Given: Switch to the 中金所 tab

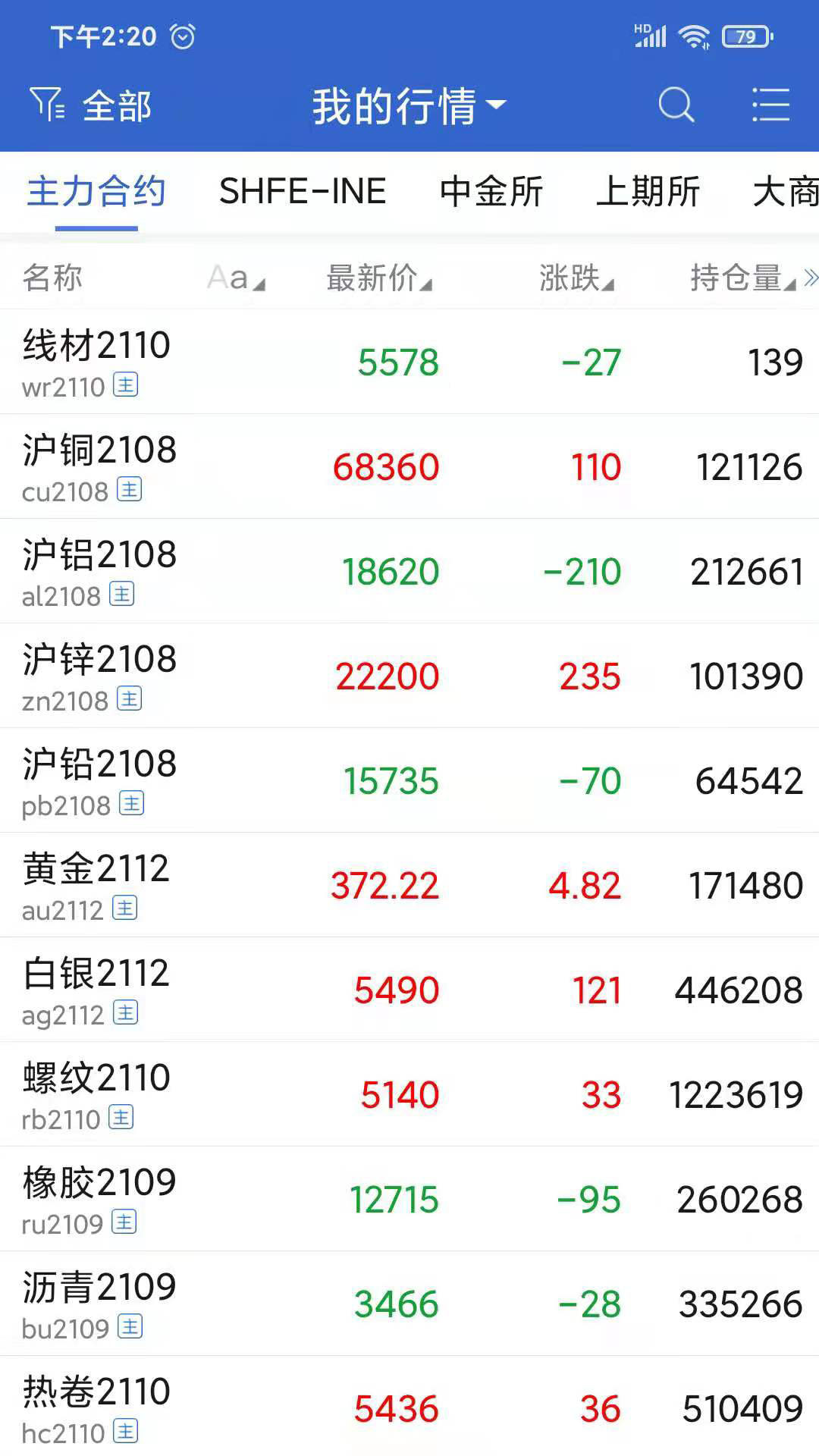Looking at the screenshot, I should click(491, 191).
